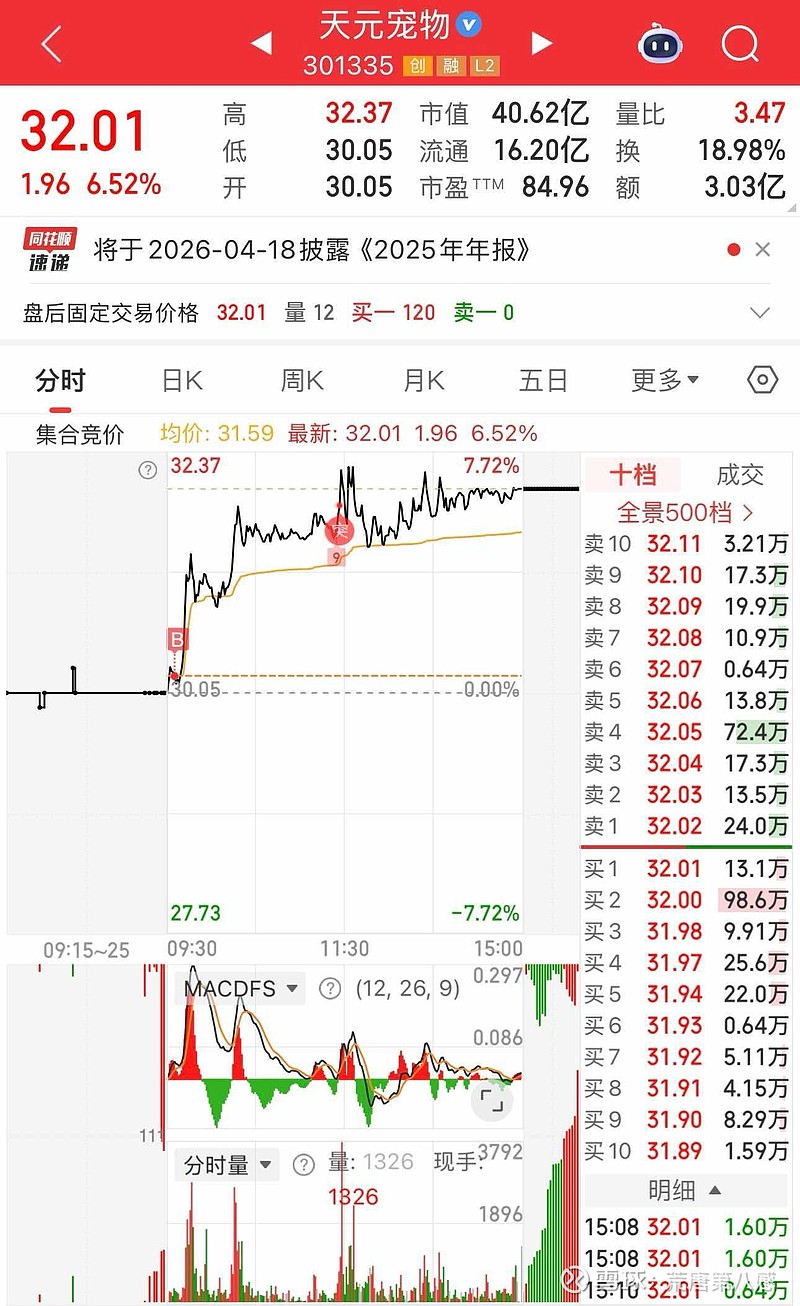800x1306 pixels.
Task: Open the AI robot assistant
Action: click(659, 42)
